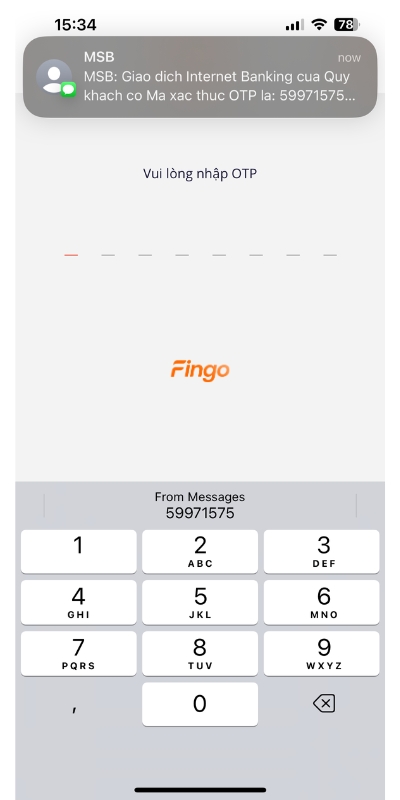Tap the 6 MNO key
The height and width of the screenshot is (800, 400).
[321, 602]
